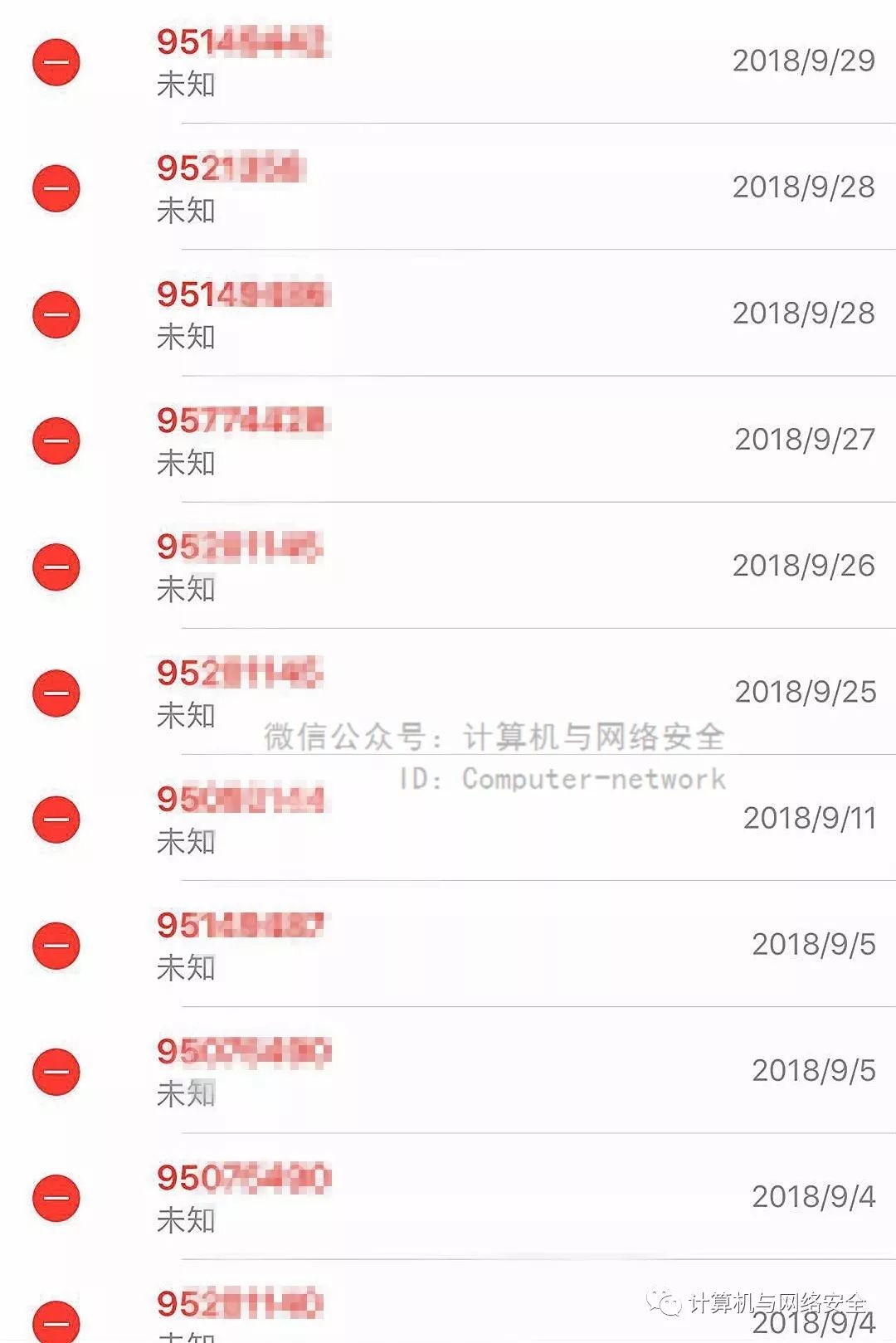
Task: Delete the entry dated 2018/9/26
Action: coord(56,567)
